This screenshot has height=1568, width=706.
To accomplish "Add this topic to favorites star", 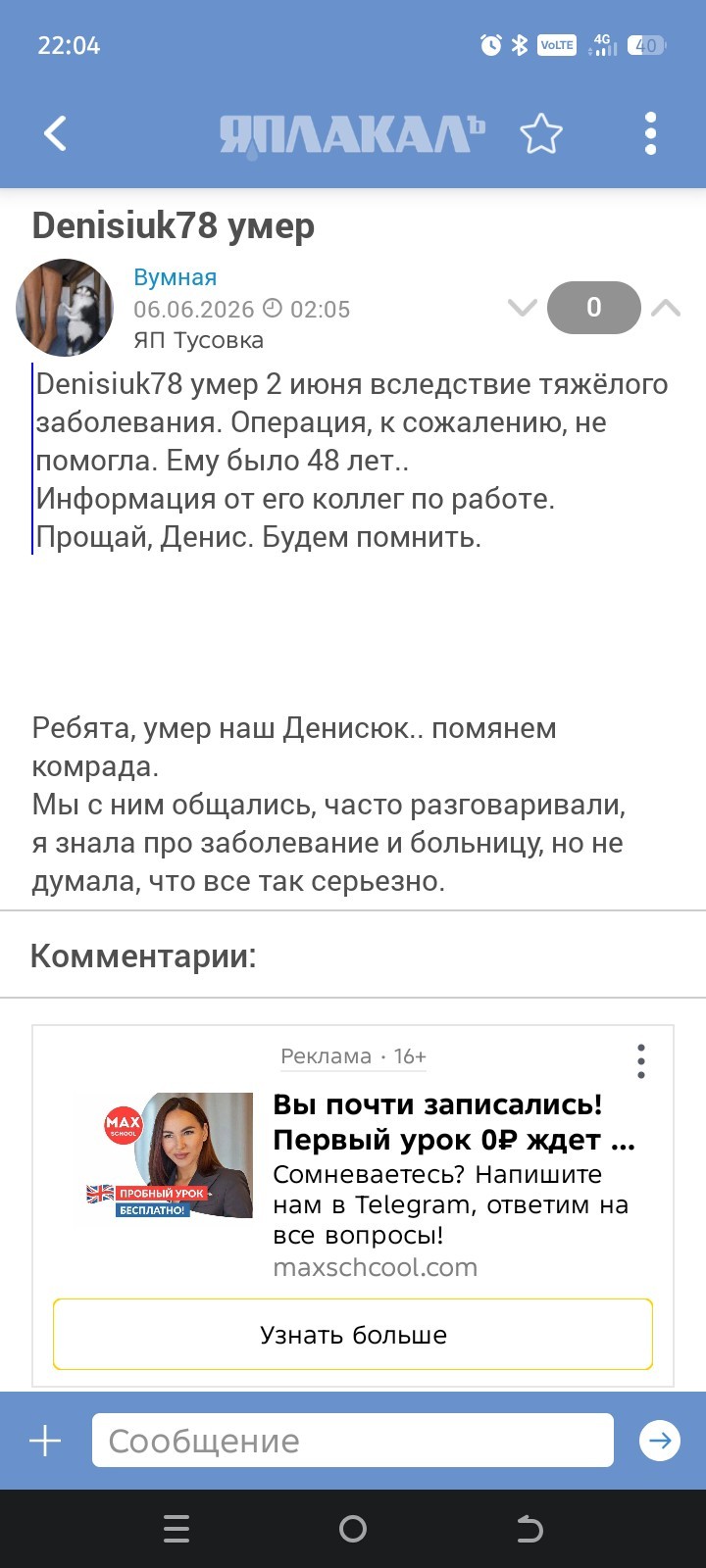I will tap(540, 134).
